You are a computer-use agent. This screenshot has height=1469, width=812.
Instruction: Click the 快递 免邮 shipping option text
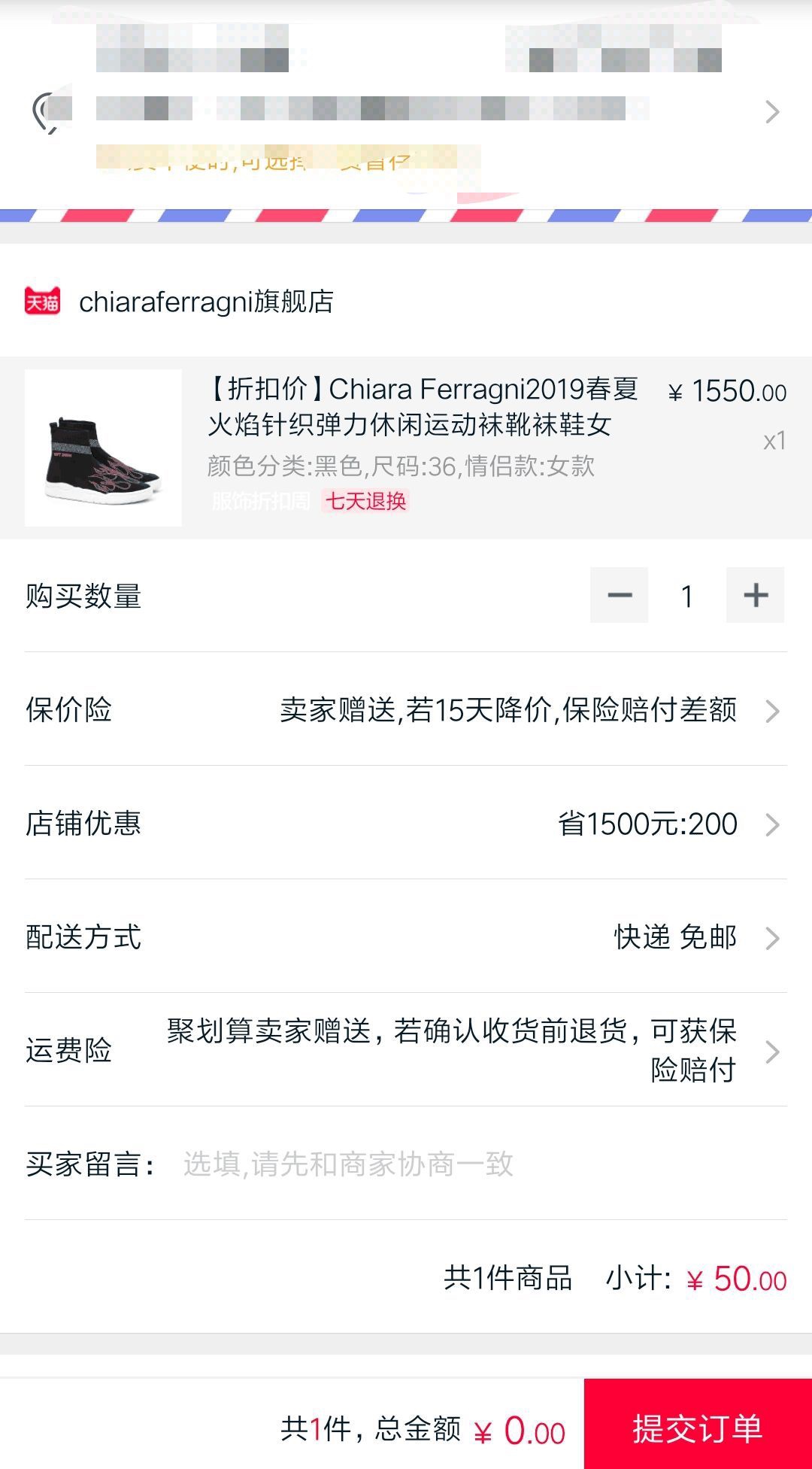[x=674, y=937]
